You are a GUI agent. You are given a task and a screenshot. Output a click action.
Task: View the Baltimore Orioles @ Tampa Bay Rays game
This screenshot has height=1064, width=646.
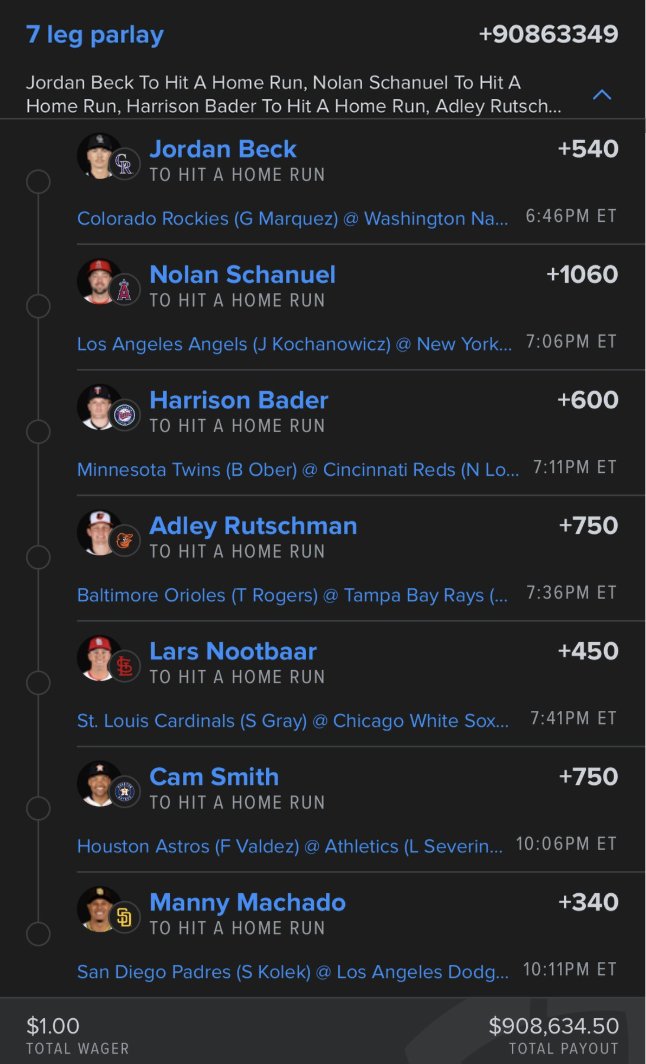click(x=292, y=595)
